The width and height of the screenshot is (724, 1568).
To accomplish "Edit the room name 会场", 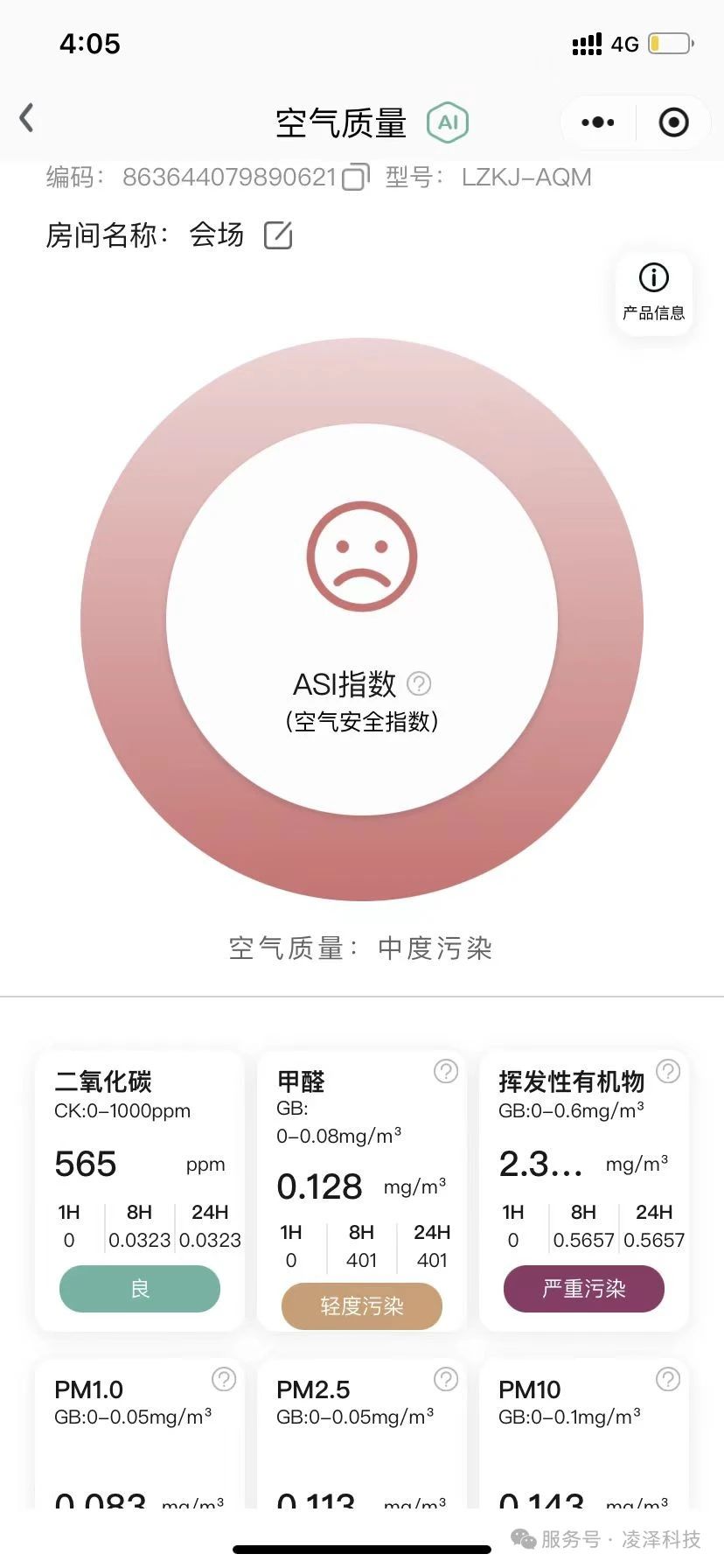I will (x=278, y=235).
